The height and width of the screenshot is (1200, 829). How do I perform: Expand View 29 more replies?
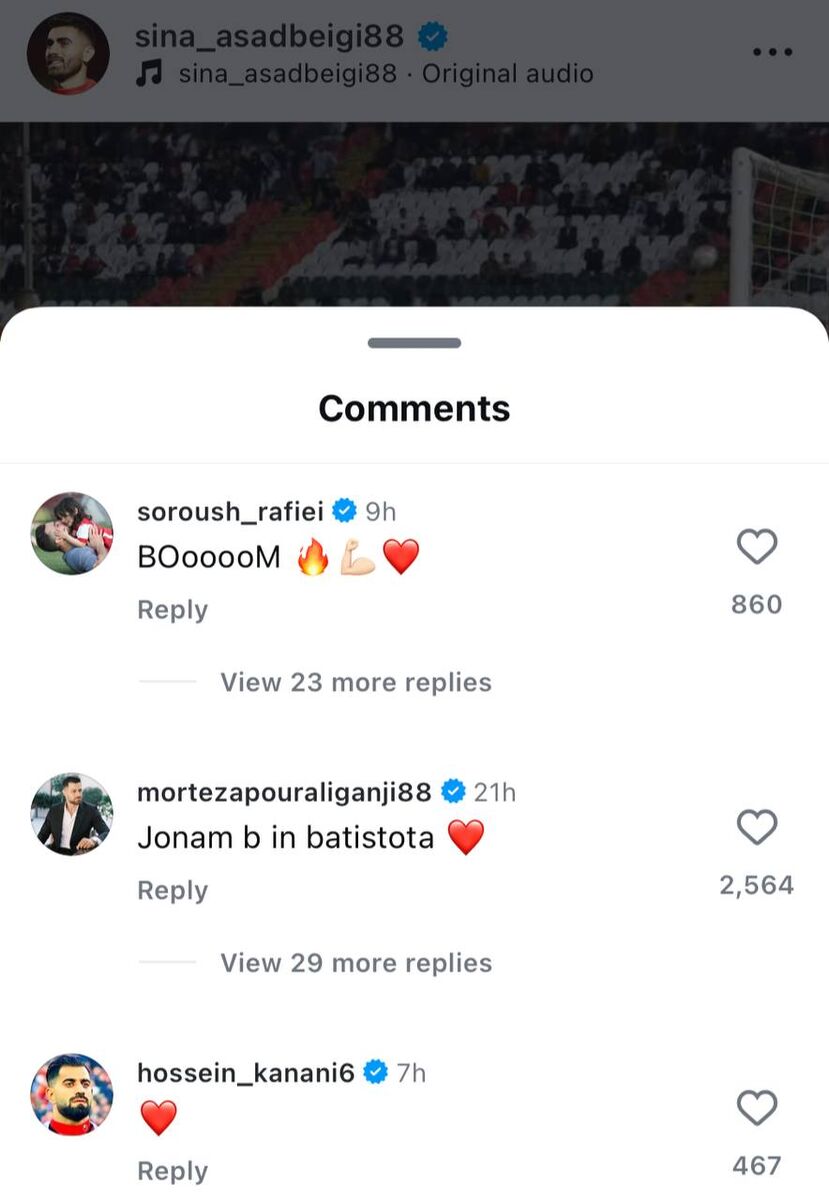click(x=355, y=963)
